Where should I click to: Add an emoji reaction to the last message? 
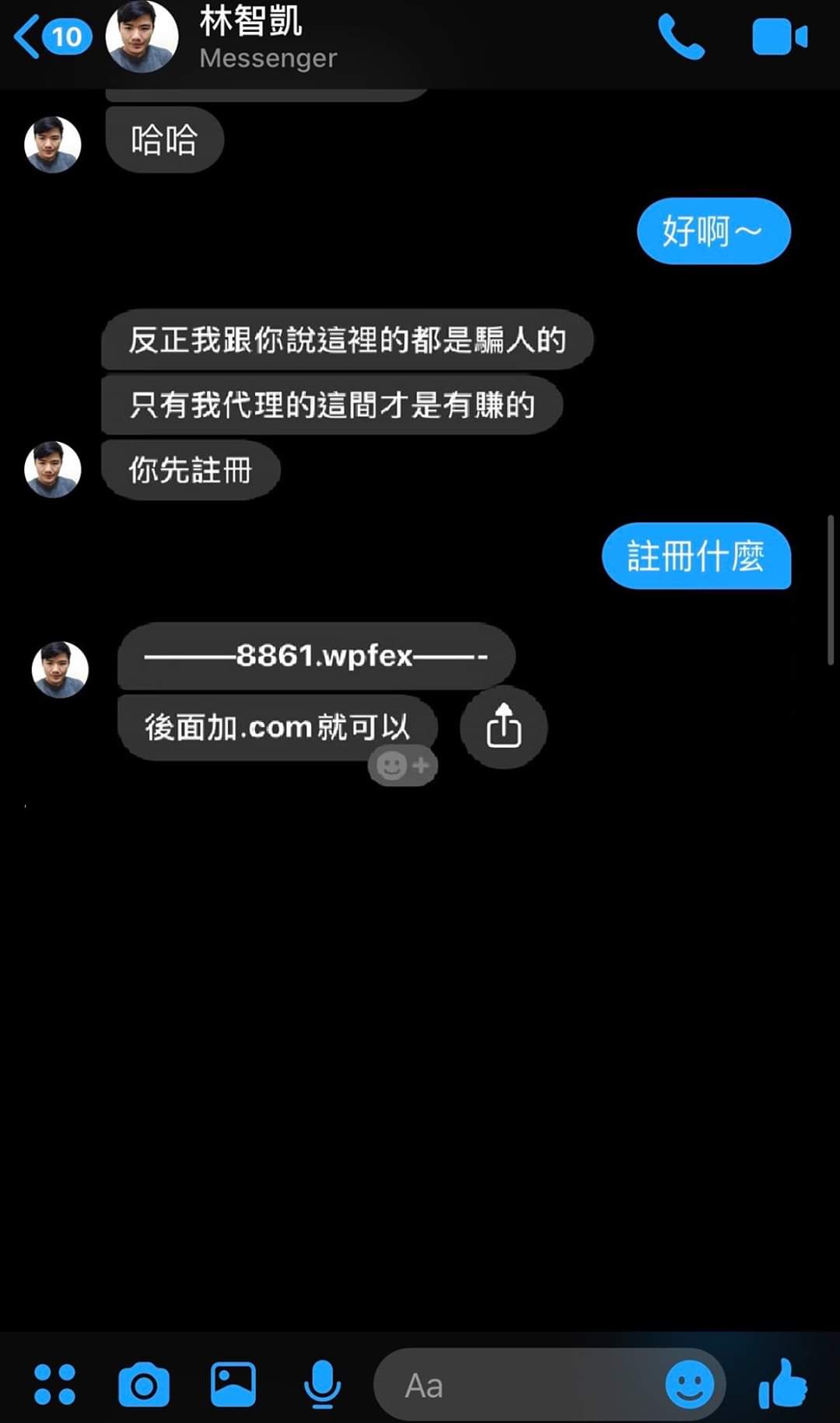(402, 766)
